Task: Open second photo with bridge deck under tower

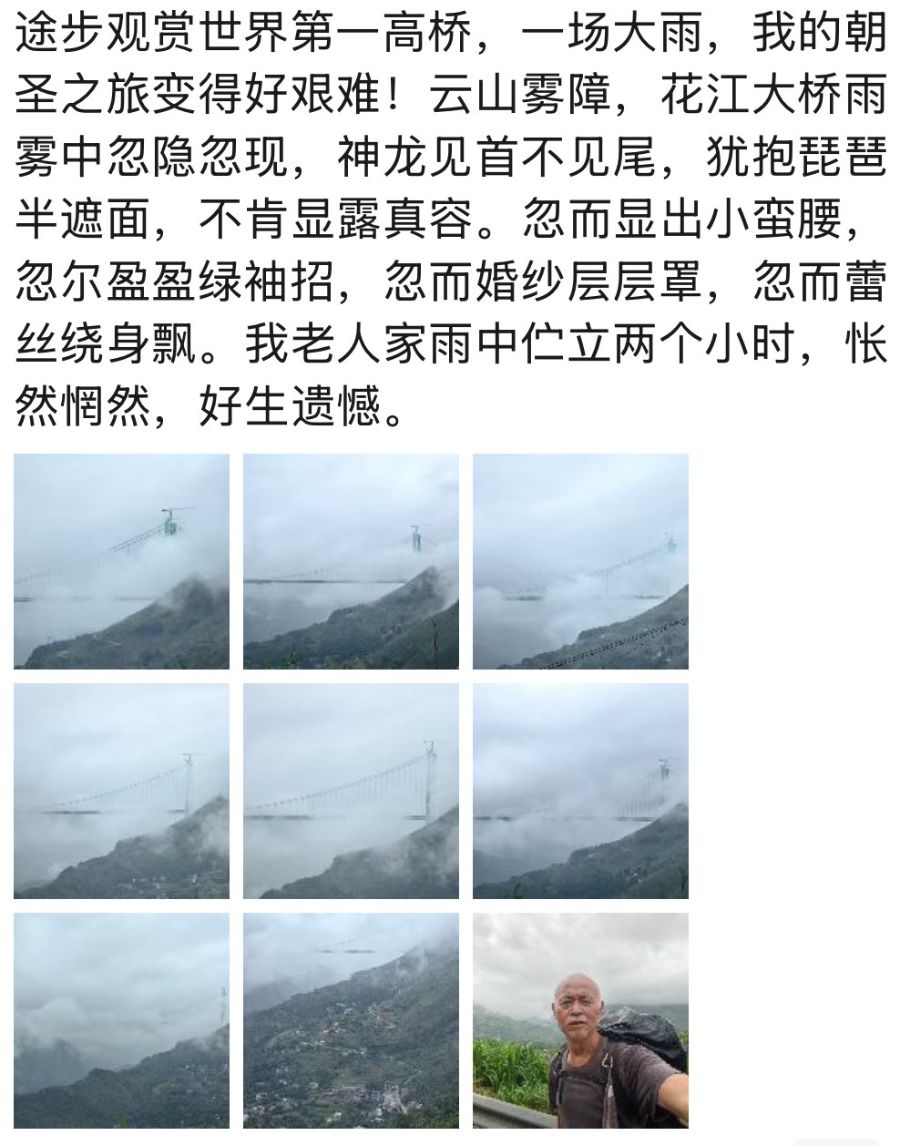Action: 351,561
